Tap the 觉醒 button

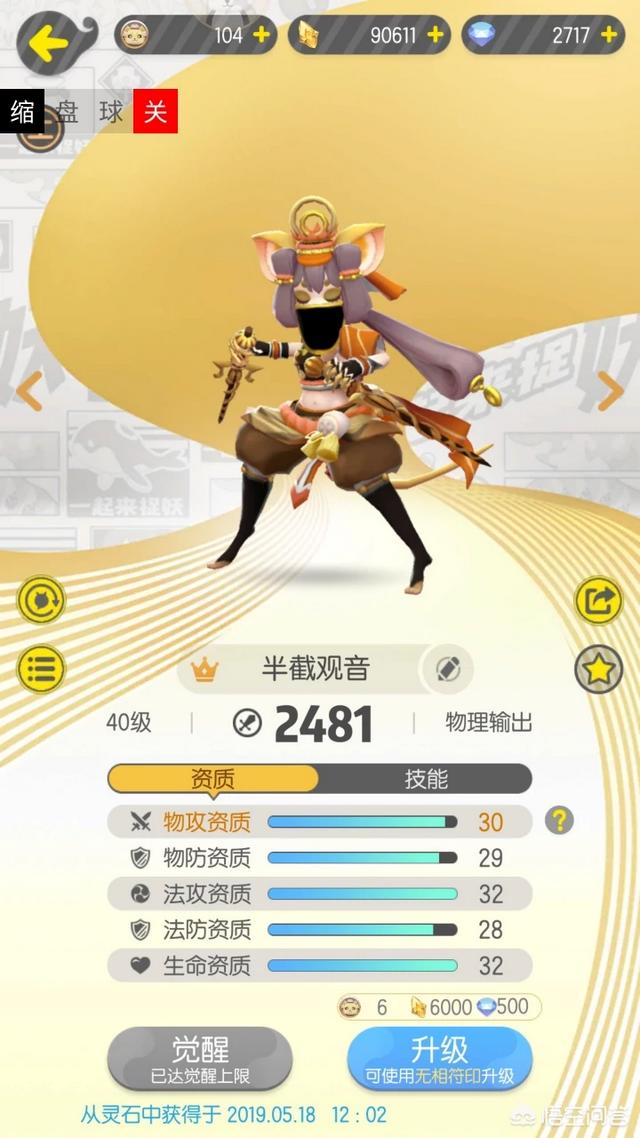(x=200, y=1058)
